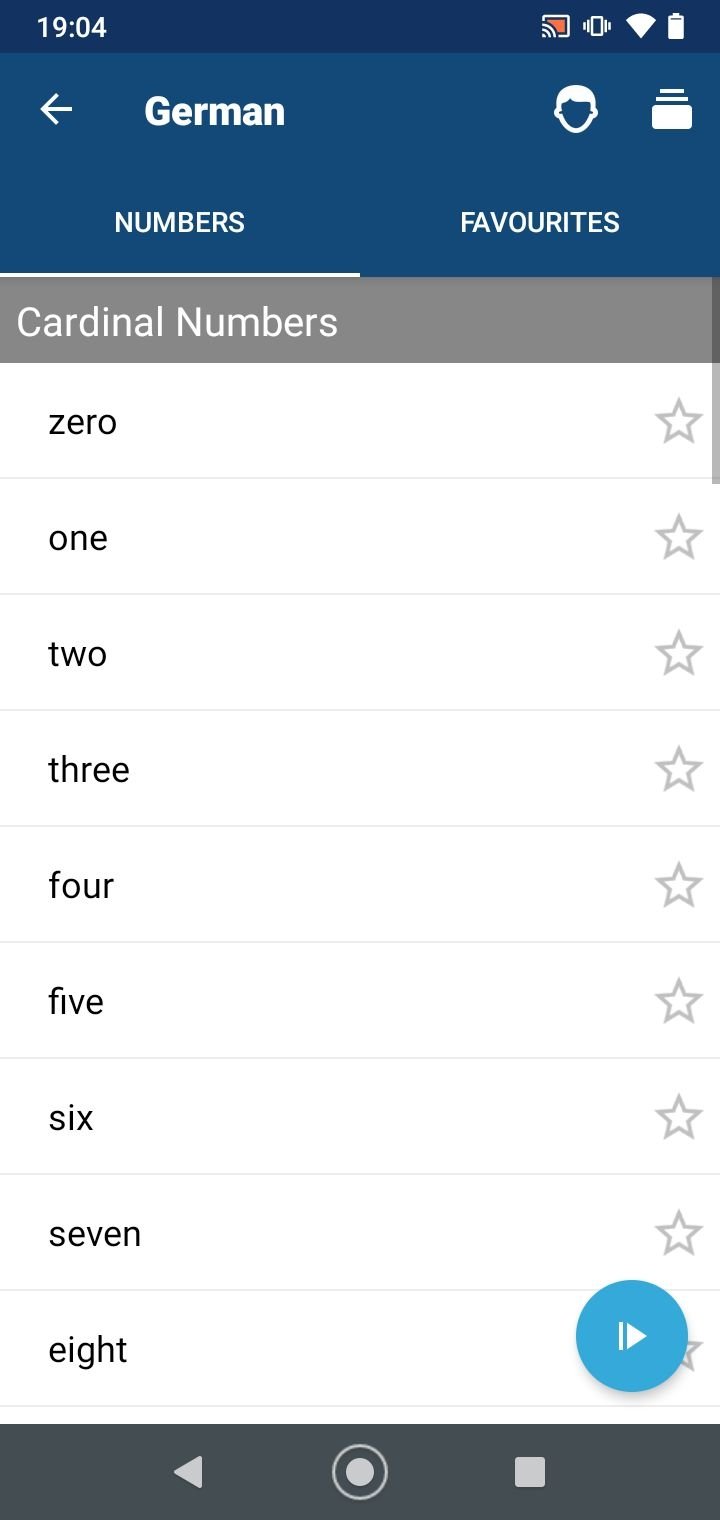Switch to the Favourites tab

tap(540, 222)
